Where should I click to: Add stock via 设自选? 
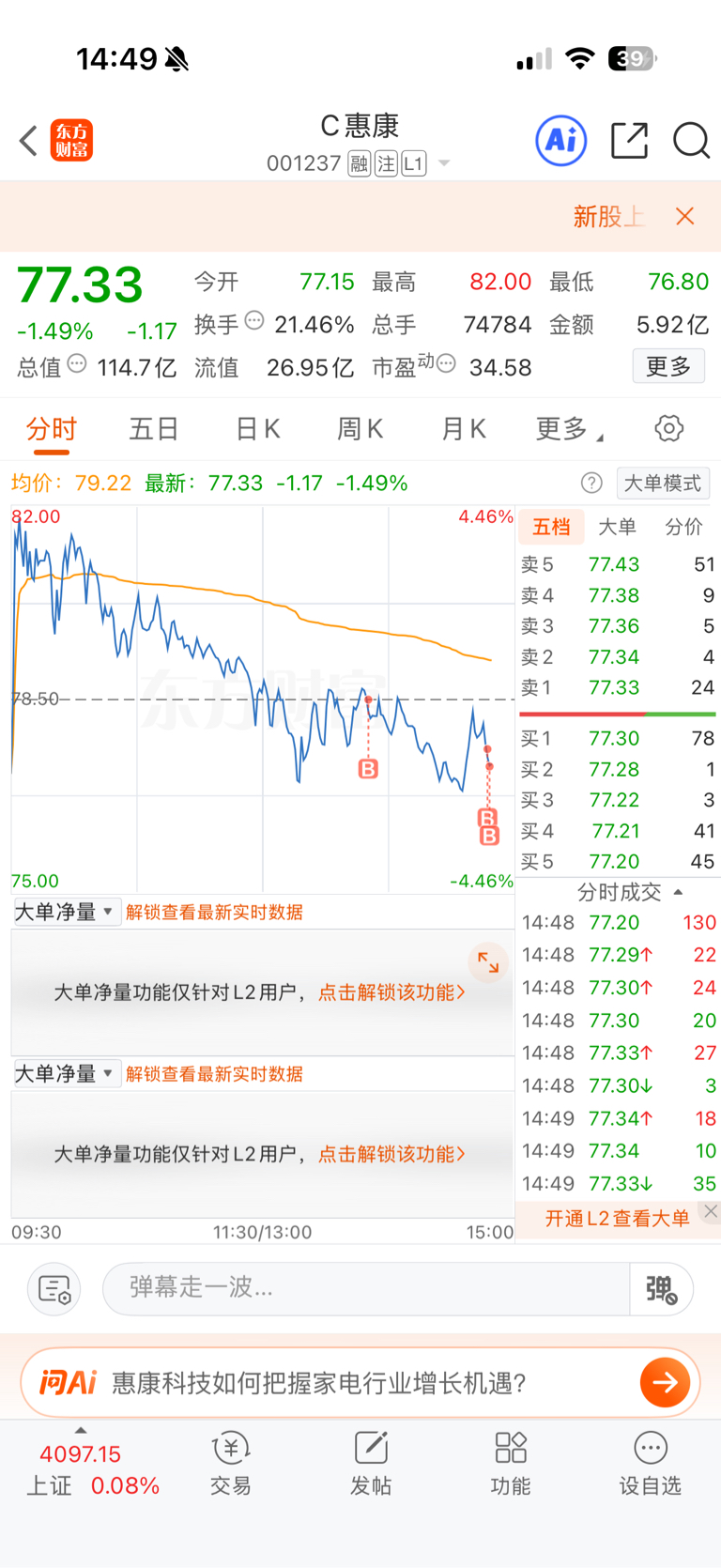coord(650,1463)
